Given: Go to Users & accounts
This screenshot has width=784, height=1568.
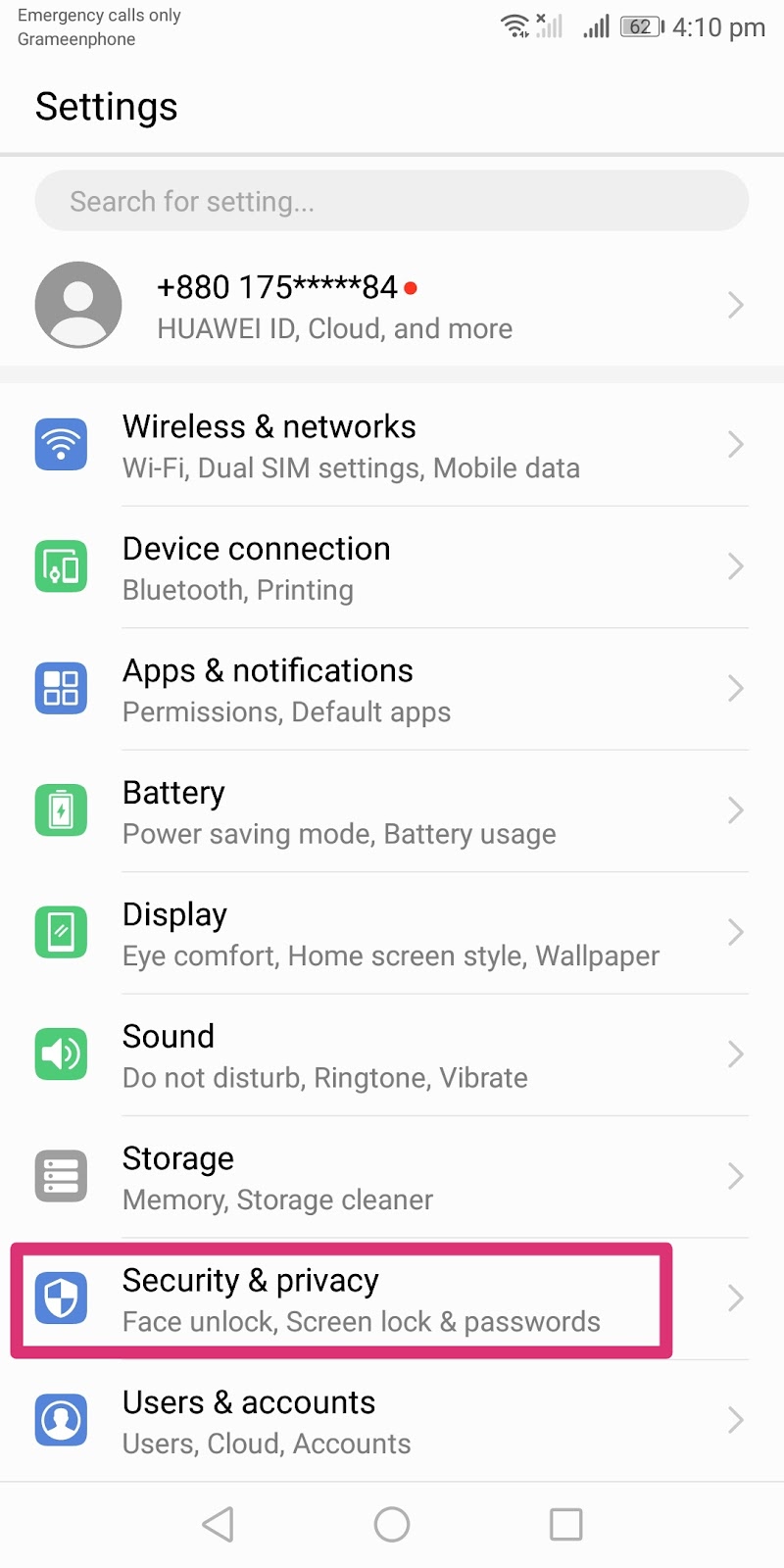Looking at the screenshot, I should point(392,1421).
